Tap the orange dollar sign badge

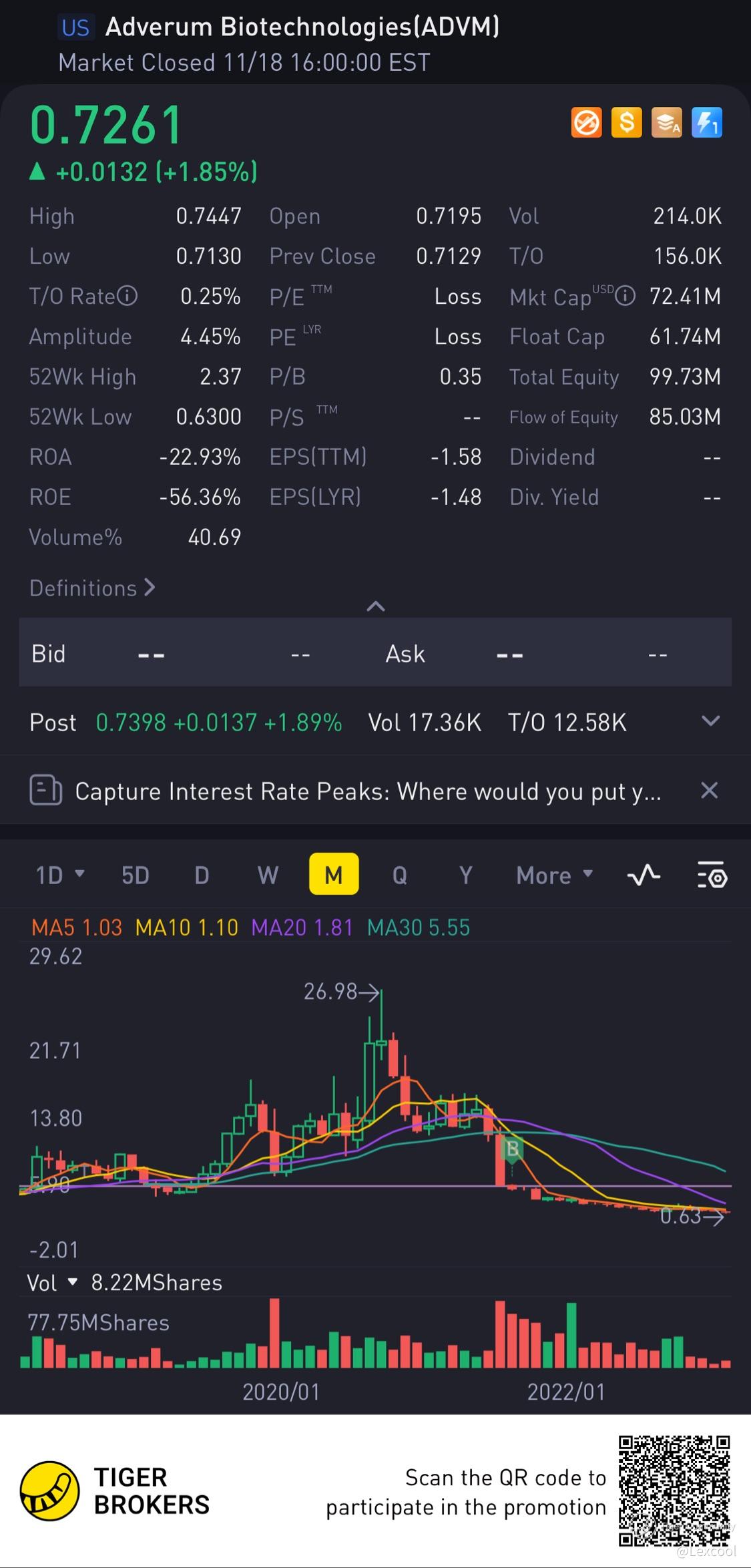click(626, 123)
